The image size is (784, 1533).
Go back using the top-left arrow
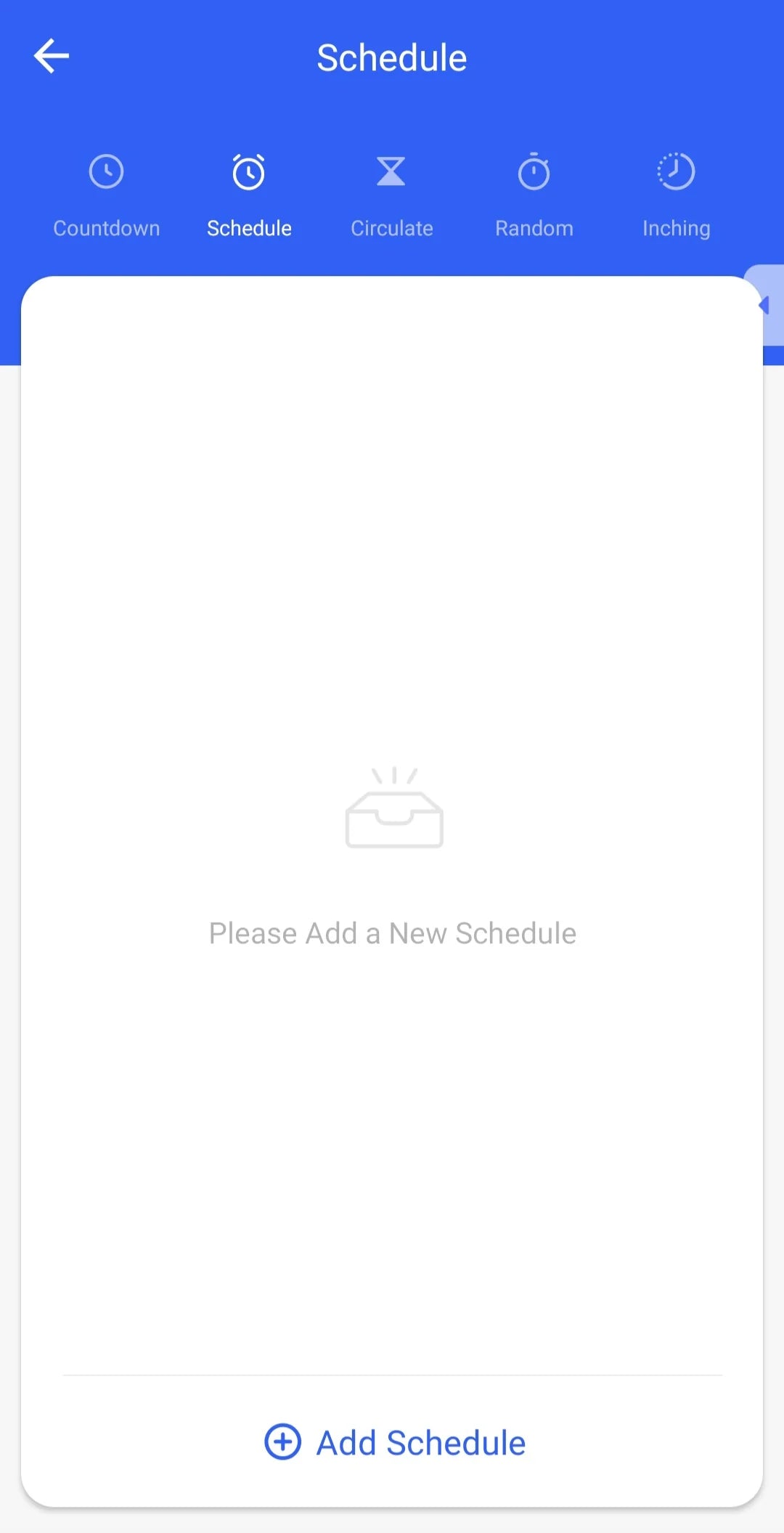51,57
